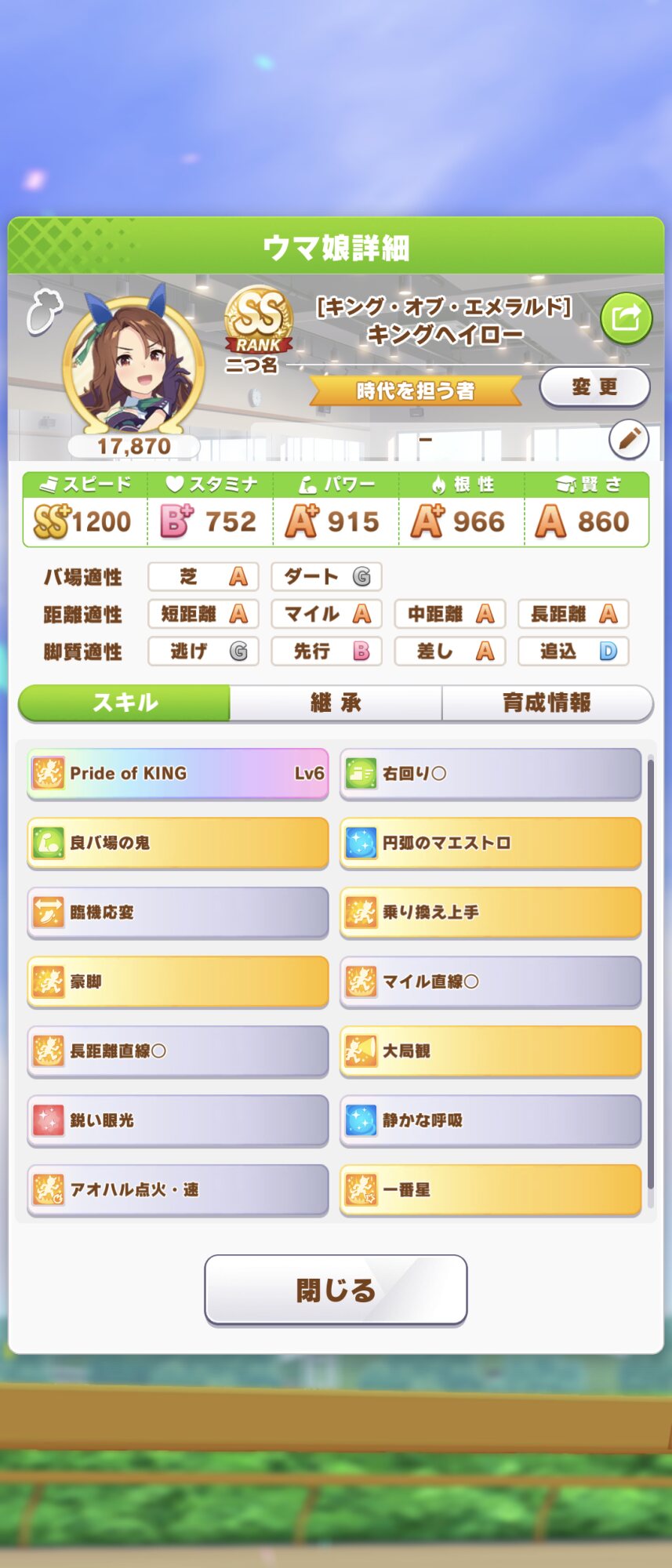This screenshot has height=1568, width=672.
Task: Select the スキル tab
Action: pyautogui.click(x=125, y=702)
